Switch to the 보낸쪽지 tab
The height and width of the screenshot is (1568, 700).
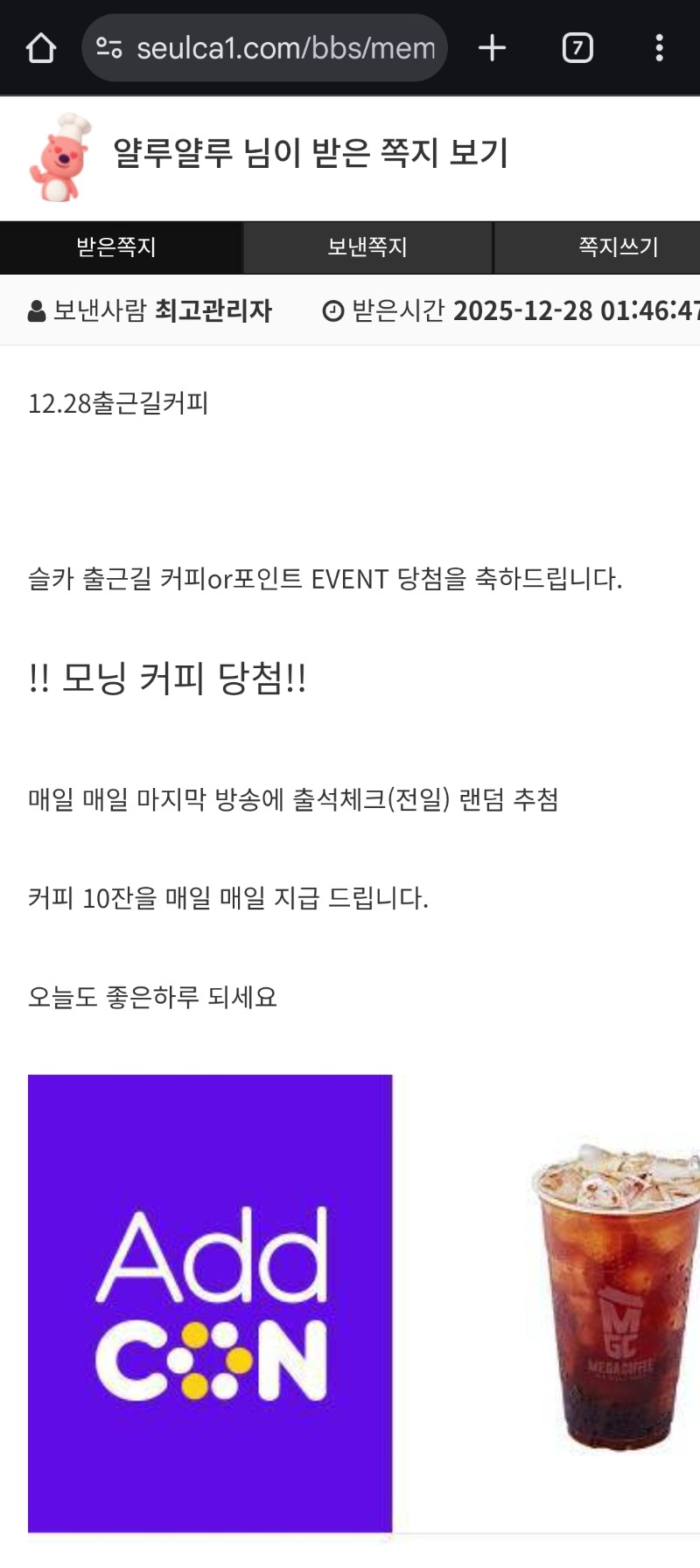tap(367, 247)
